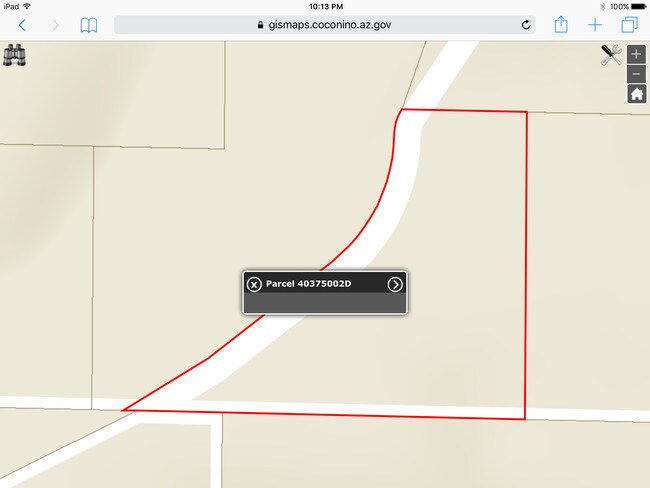Close the Parcel 40375002D popup
Screen dimensions: 650x488
[x=254, y=284]
